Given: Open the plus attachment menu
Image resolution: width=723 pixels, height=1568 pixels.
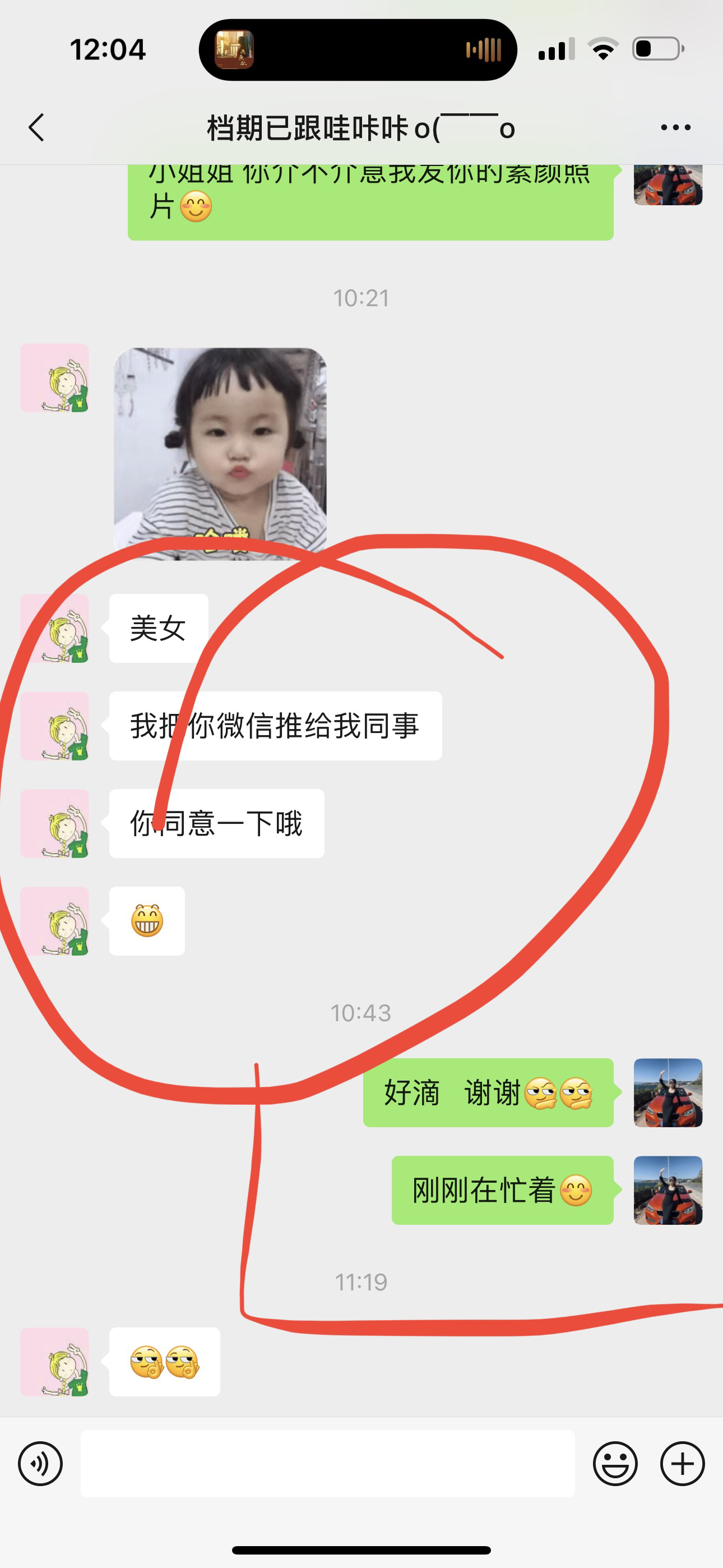Looking at the screenshot, I should 682,1463.
